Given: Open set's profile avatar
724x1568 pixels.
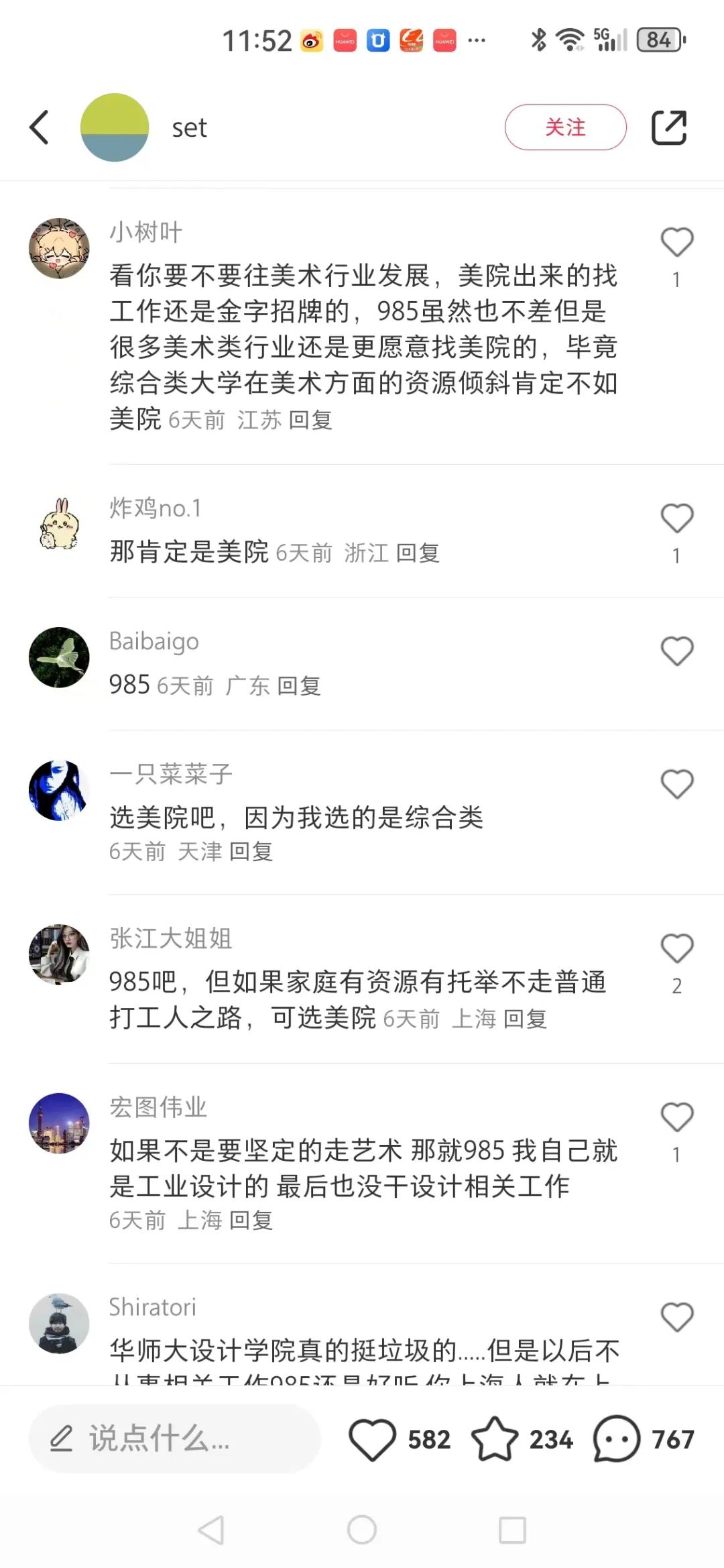Looking at the screenshot, I should pyautogui.click(x=115, y=127).
